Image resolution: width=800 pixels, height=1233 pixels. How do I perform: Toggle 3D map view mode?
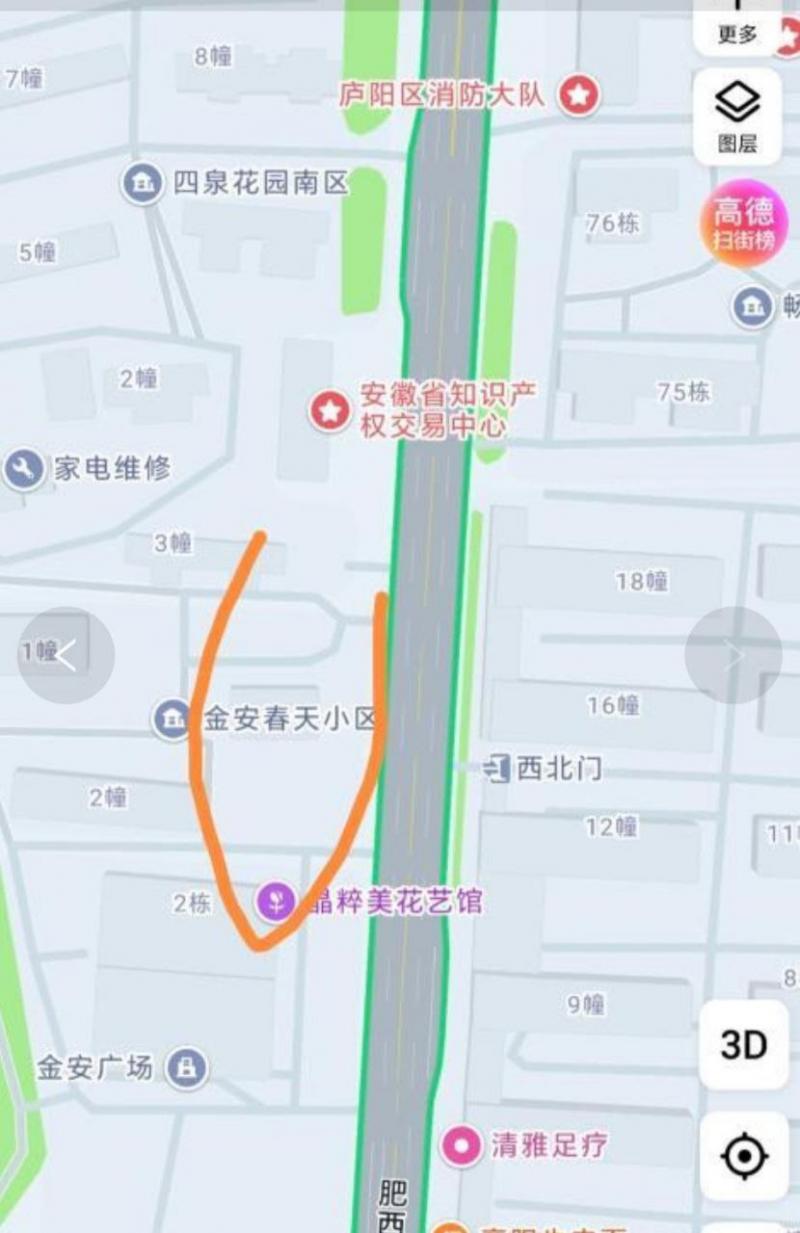pyautogui.click(x=742, y=1044)
